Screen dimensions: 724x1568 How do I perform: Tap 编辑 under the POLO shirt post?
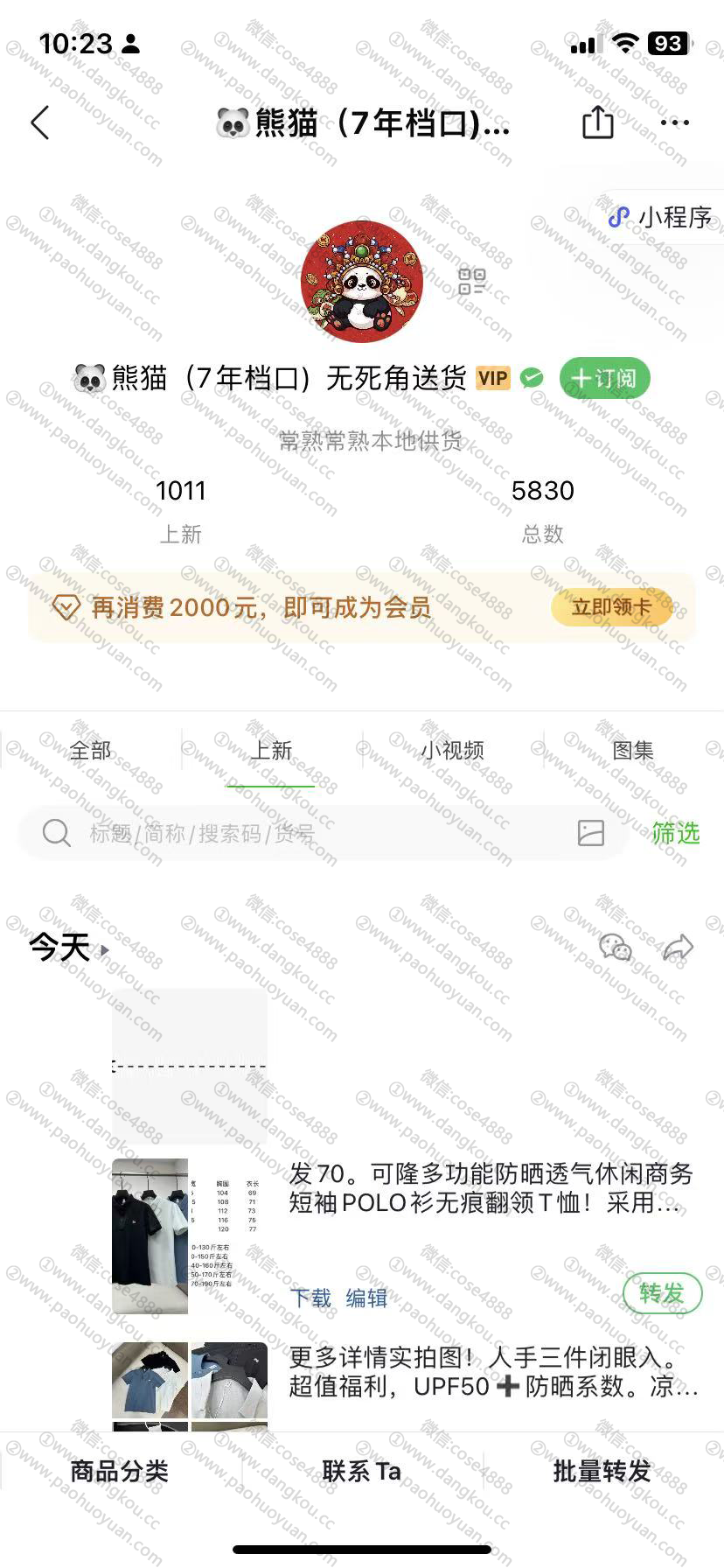366,1298
